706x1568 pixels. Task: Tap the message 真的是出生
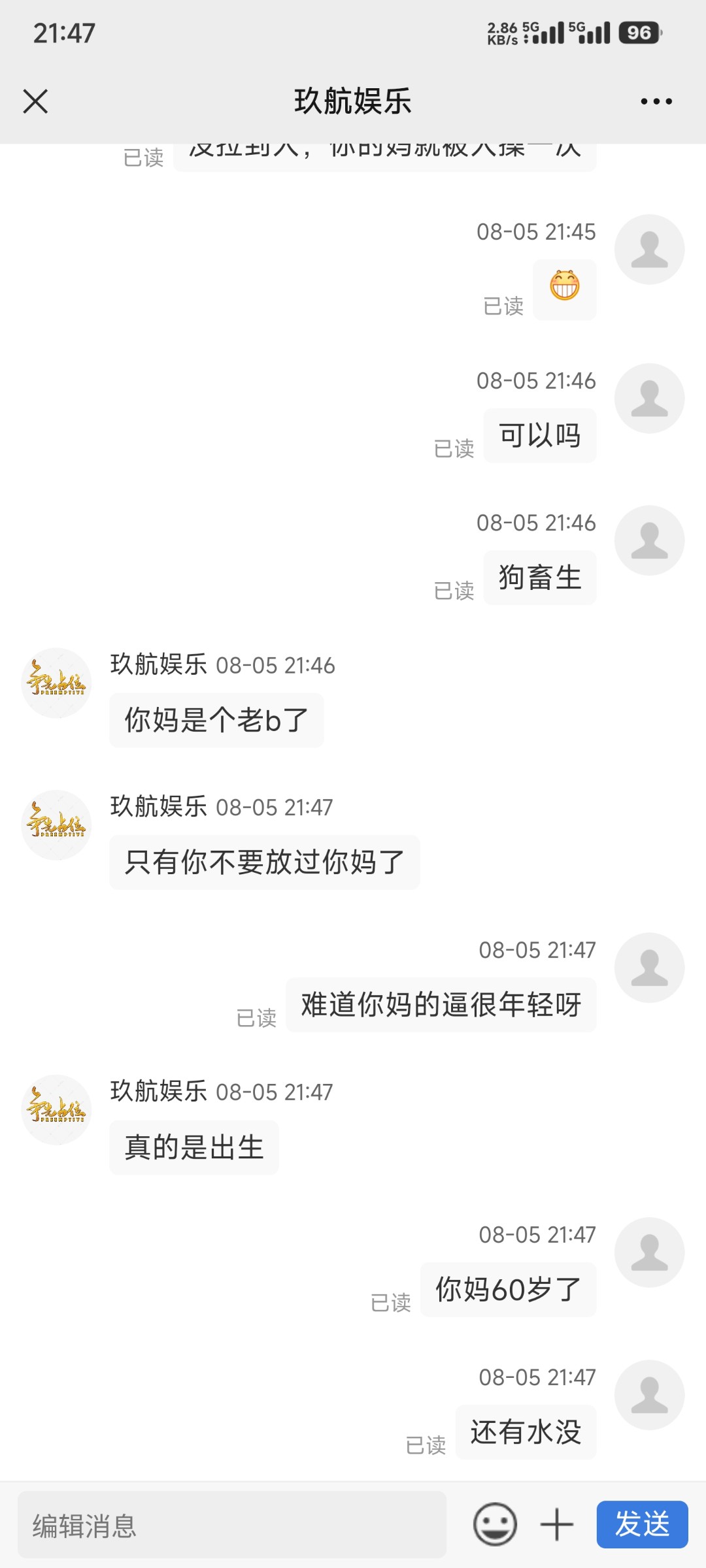pos(193,1147)
